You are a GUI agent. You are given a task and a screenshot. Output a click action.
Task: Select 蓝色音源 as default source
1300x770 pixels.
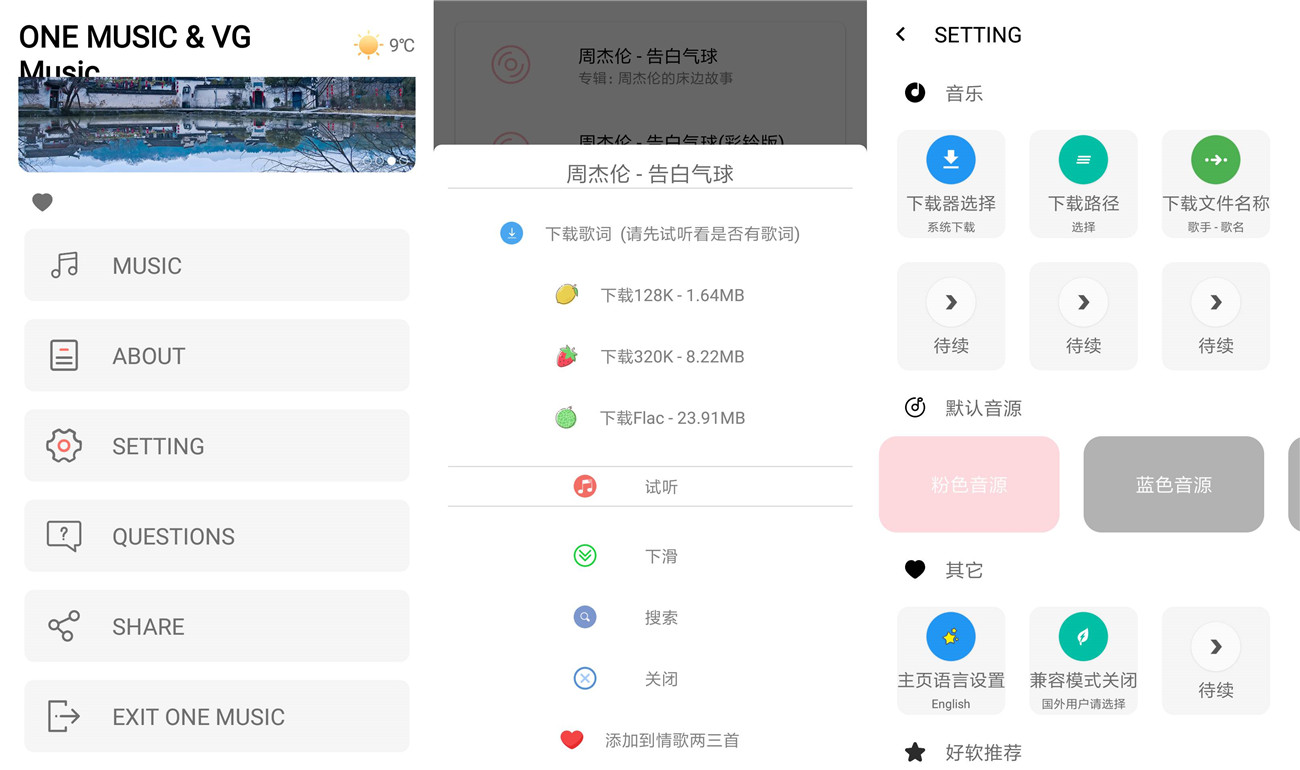point(1173,484)
